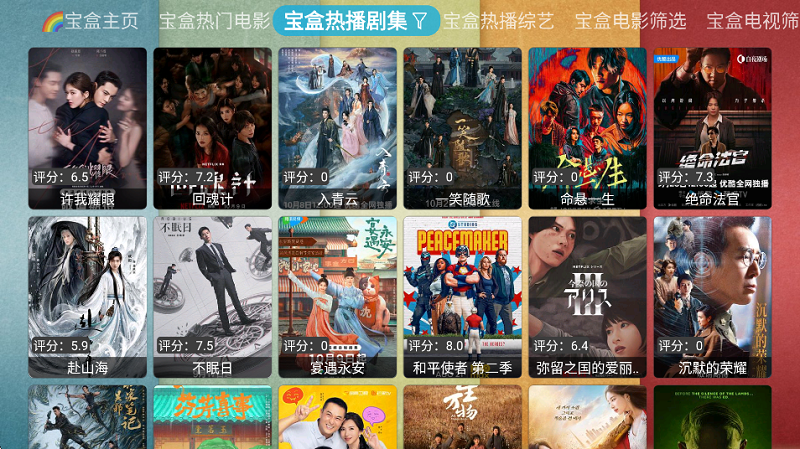Tap the 弥留之国的爱丽丝 card
Screen dimensions: 800x449
click(587, 296)
